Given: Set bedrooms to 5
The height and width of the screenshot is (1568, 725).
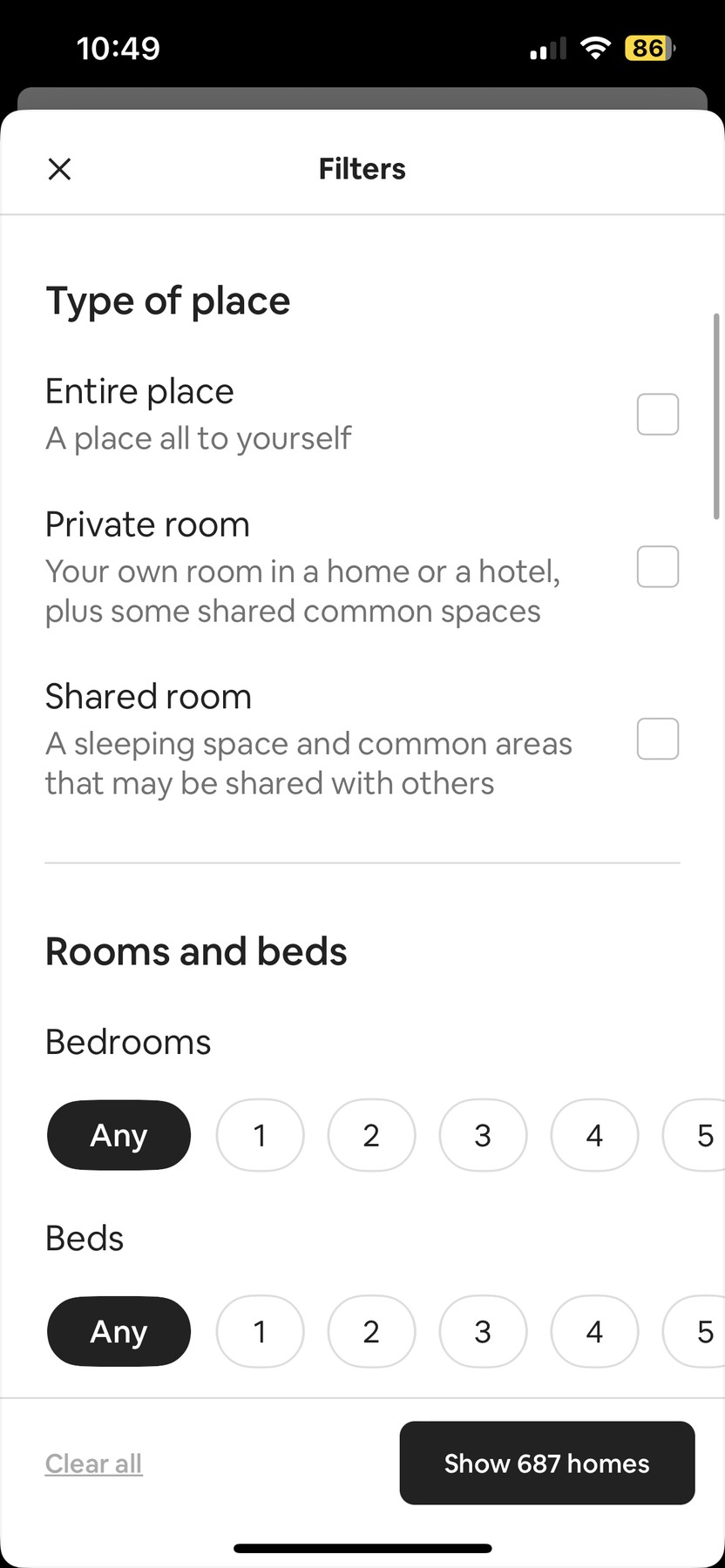Looking at the screenshot, I should 701,1135.
